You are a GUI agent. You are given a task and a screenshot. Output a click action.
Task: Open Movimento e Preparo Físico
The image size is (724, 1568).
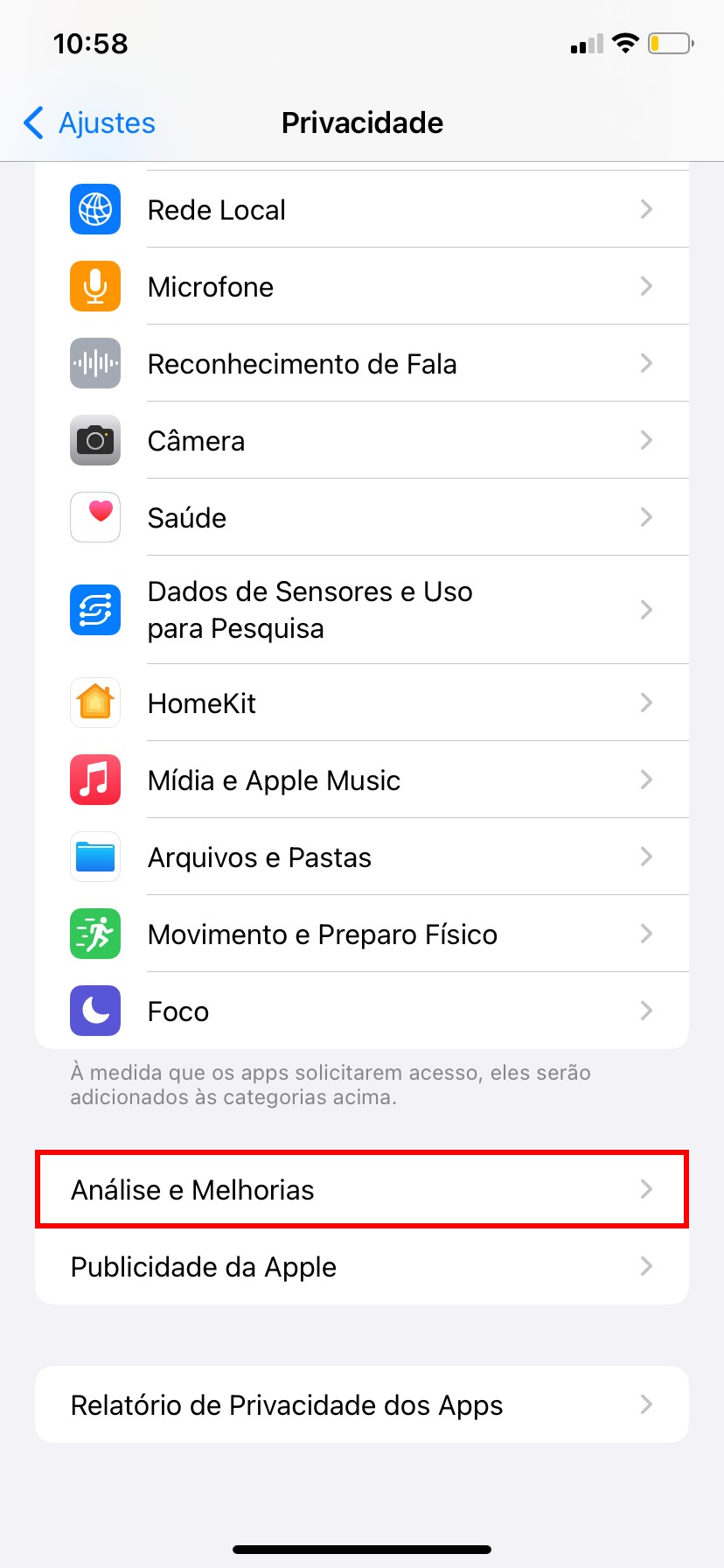[362, 934]
